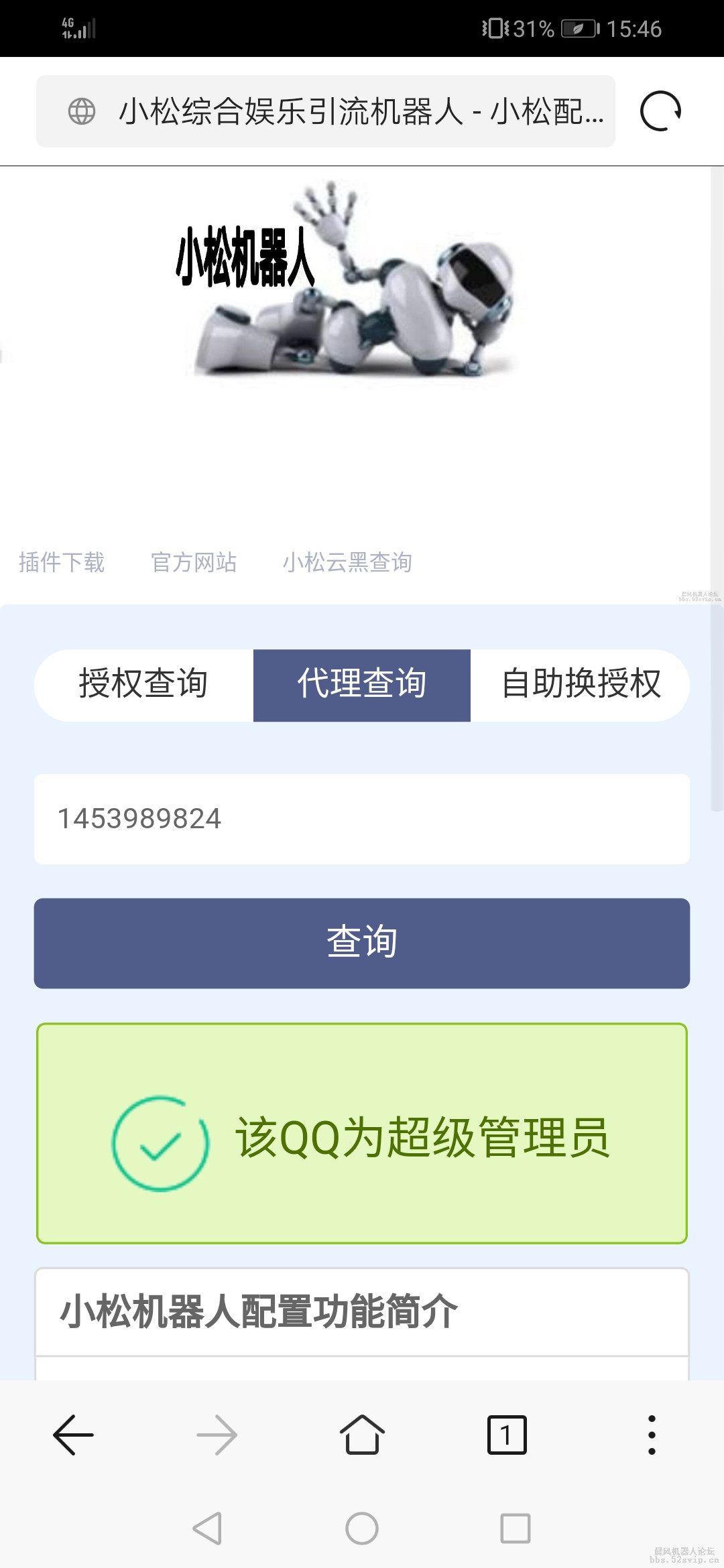Viewport: 724px width, 1568px height.
Task: Open the 小松云黑查询 link
Action: (348, 564)
